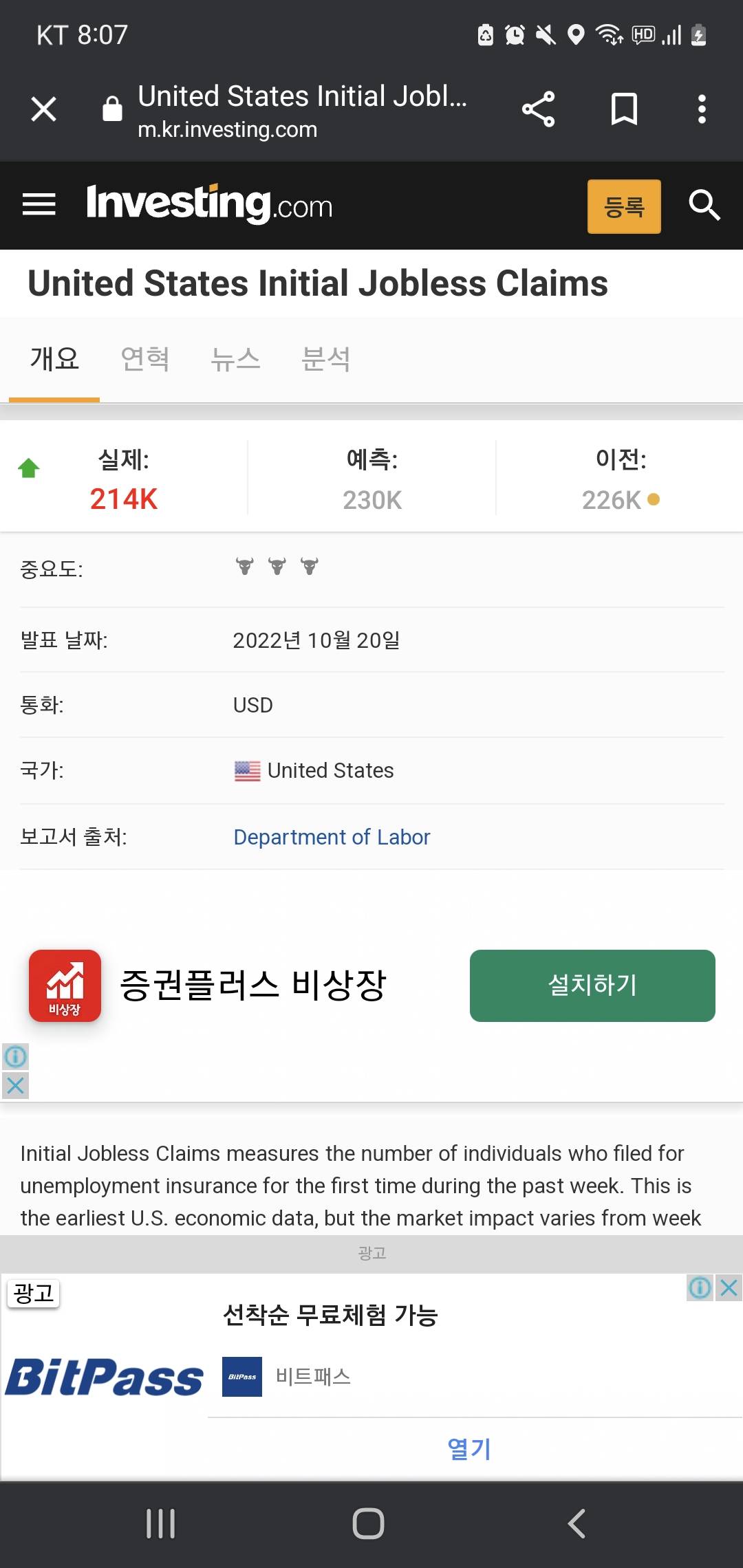This screenshot has height=1568, width=743.
Task: Tap 설치하기 for 증권플러스 비상장
Action: [x=592, y=985]
